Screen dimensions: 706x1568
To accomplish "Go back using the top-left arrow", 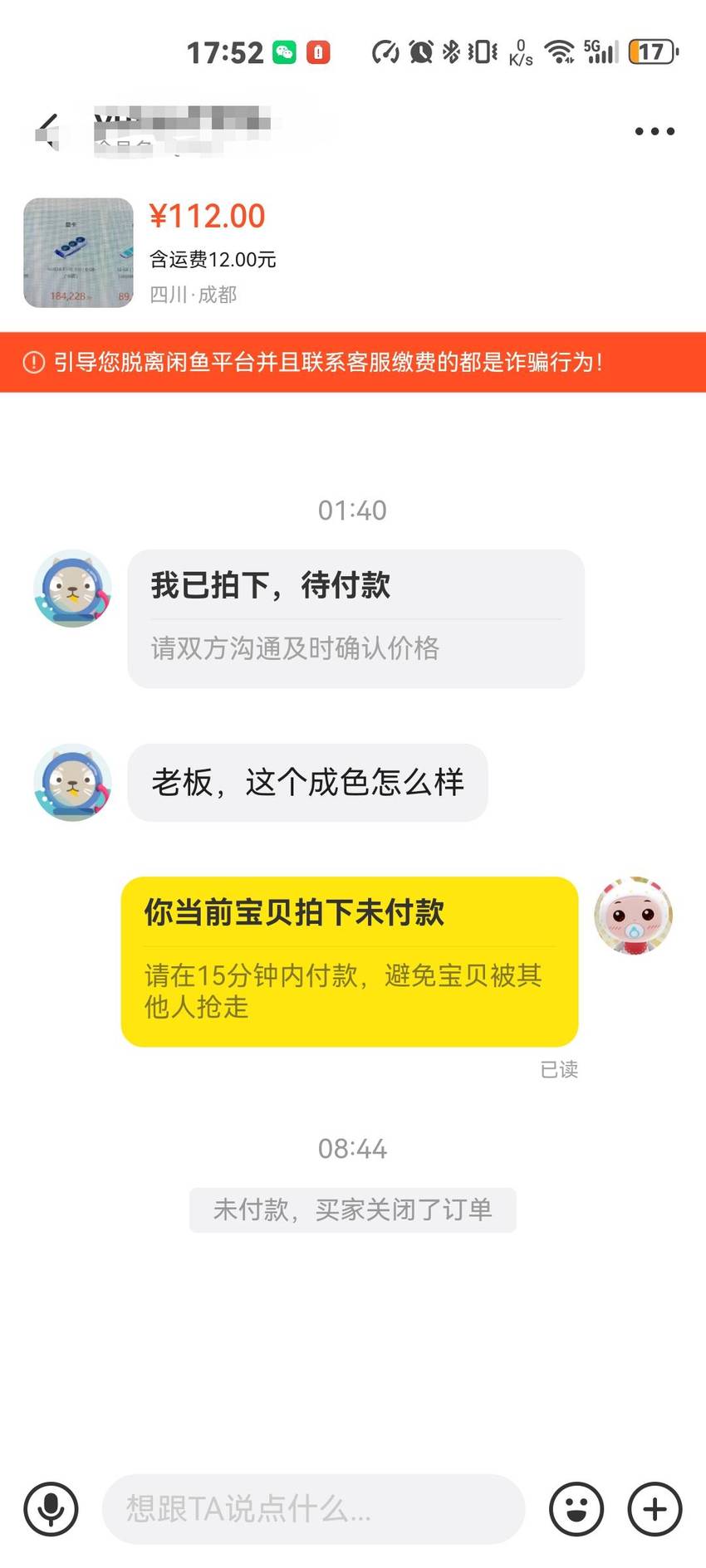I will point(47,131).
